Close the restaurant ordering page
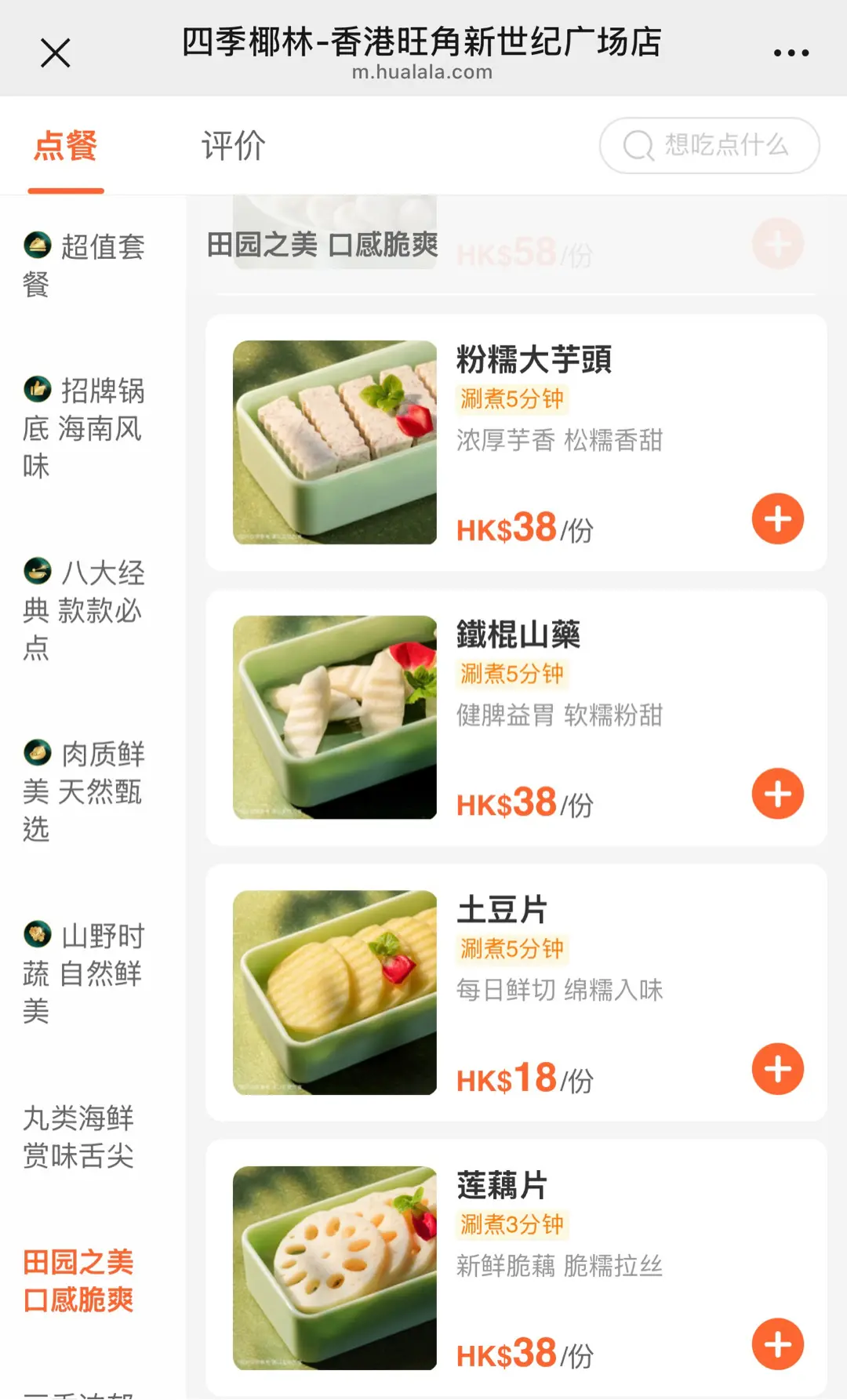Screen dimensions: 847x1400 point(55,53)
